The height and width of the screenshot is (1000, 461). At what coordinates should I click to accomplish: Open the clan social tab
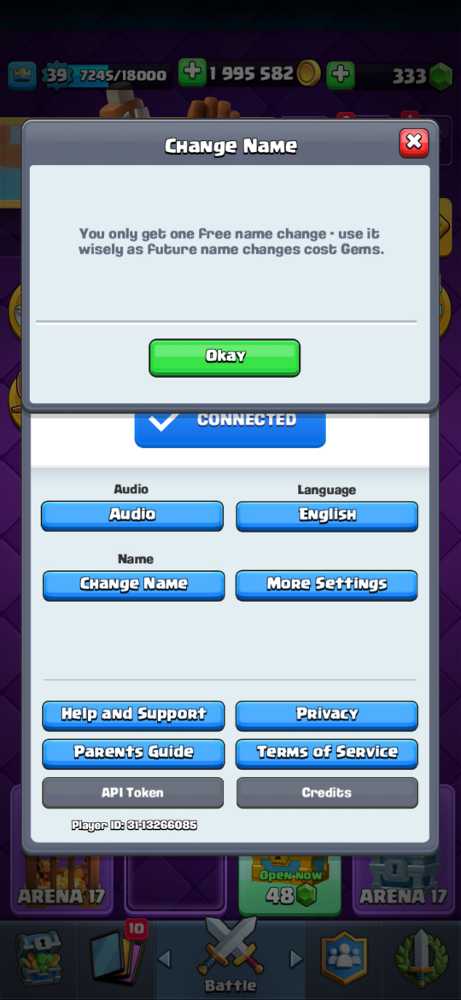344,959
